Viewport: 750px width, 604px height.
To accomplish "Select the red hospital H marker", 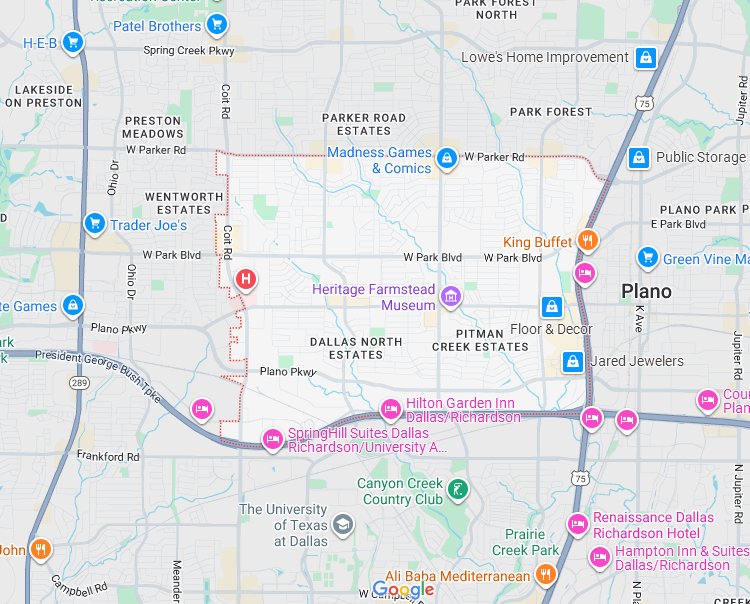I will pos(246,279).
